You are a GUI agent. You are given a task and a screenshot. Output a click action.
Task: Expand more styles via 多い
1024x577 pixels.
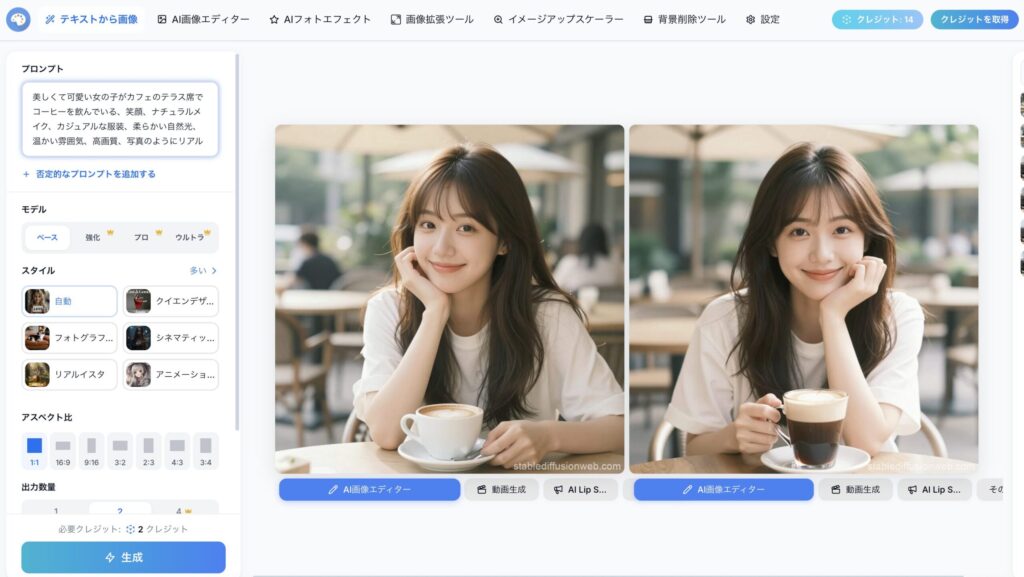(x=204, y=270)
